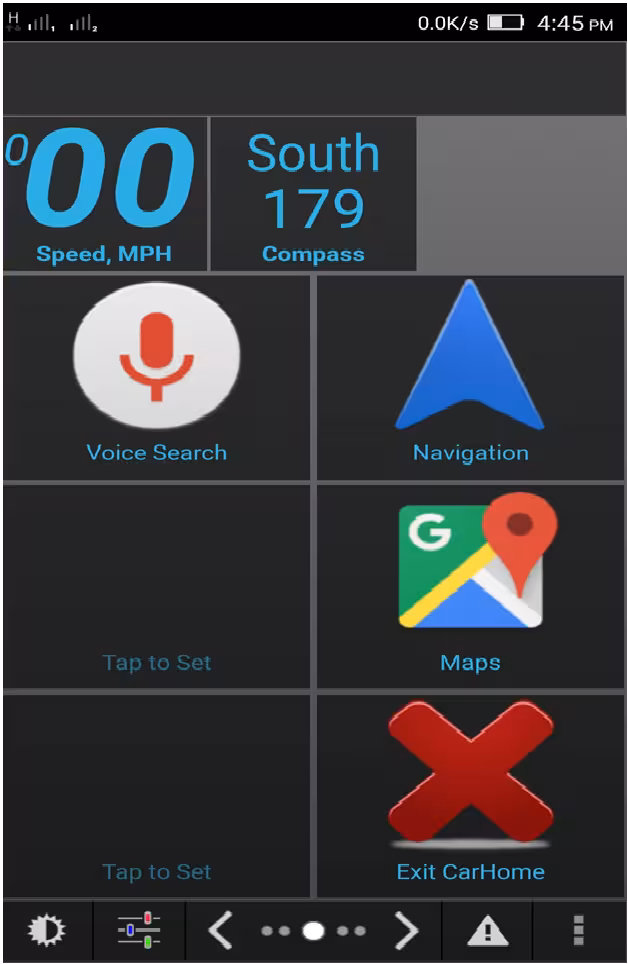Tap the brightness icon in bottom toolbar
The image size is (628, 964).
click(x=44, y=931)
